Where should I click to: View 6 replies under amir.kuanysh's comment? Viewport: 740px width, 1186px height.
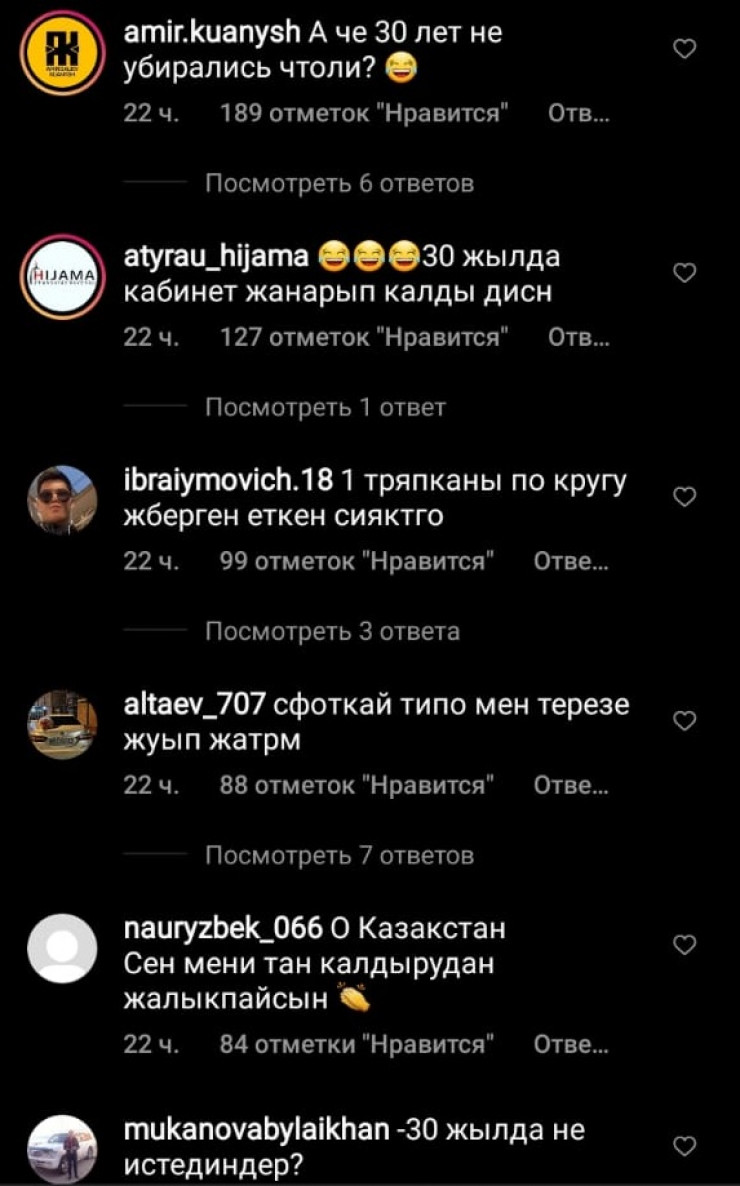click(339, 184)
